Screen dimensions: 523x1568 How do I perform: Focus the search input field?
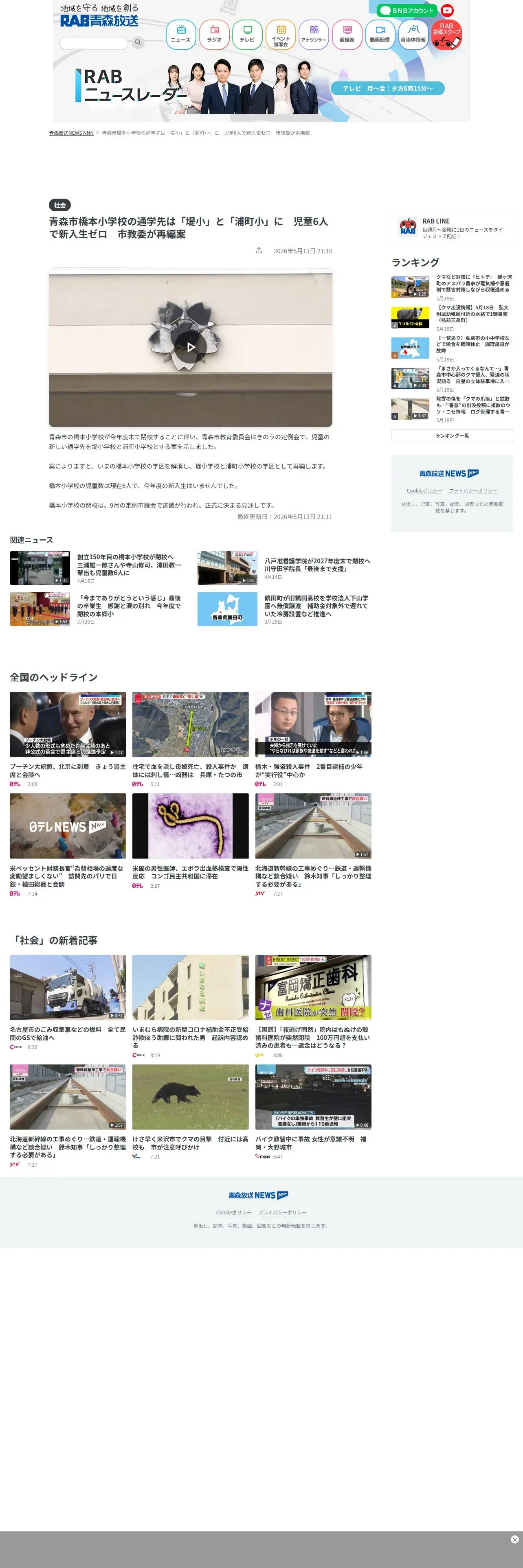(94, 43)
